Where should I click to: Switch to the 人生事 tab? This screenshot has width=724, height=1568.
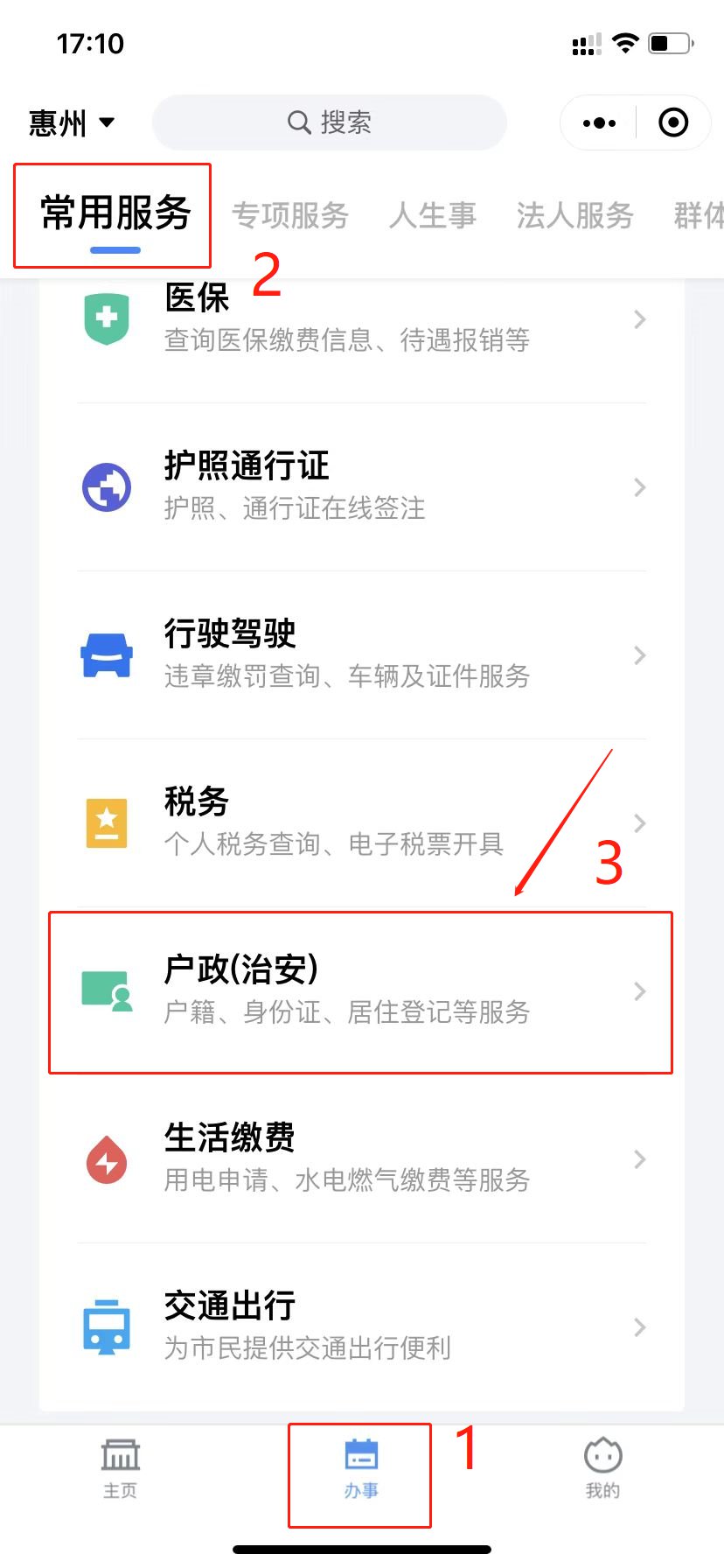[x=433, y=215]
